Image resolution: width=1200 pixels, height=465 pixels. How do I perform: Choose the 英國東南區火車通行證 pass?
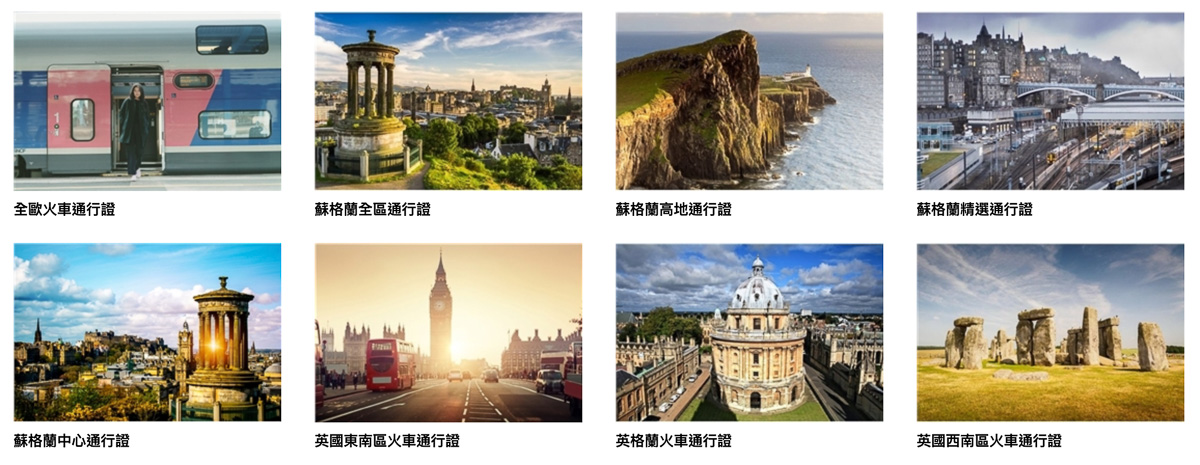click(x=448, y=332)
